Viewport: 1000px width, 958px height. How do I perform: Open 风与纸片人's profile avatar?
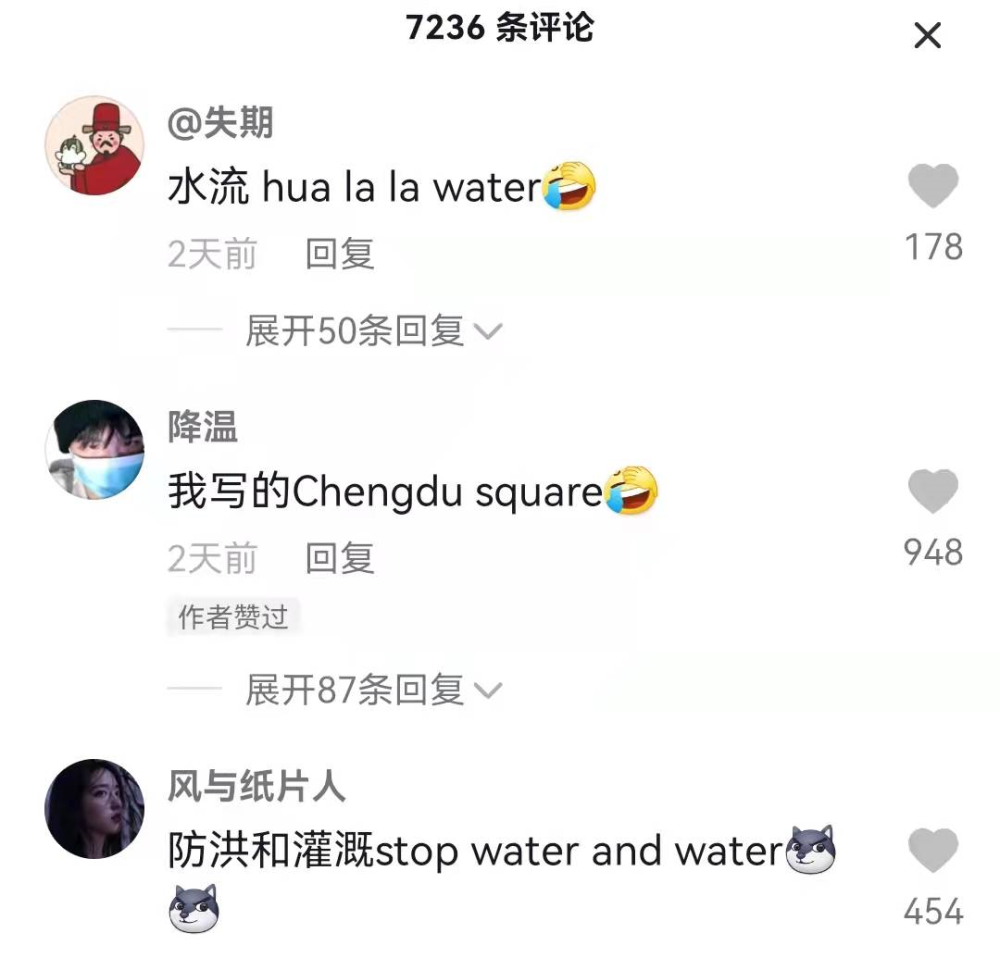[95, 809]
